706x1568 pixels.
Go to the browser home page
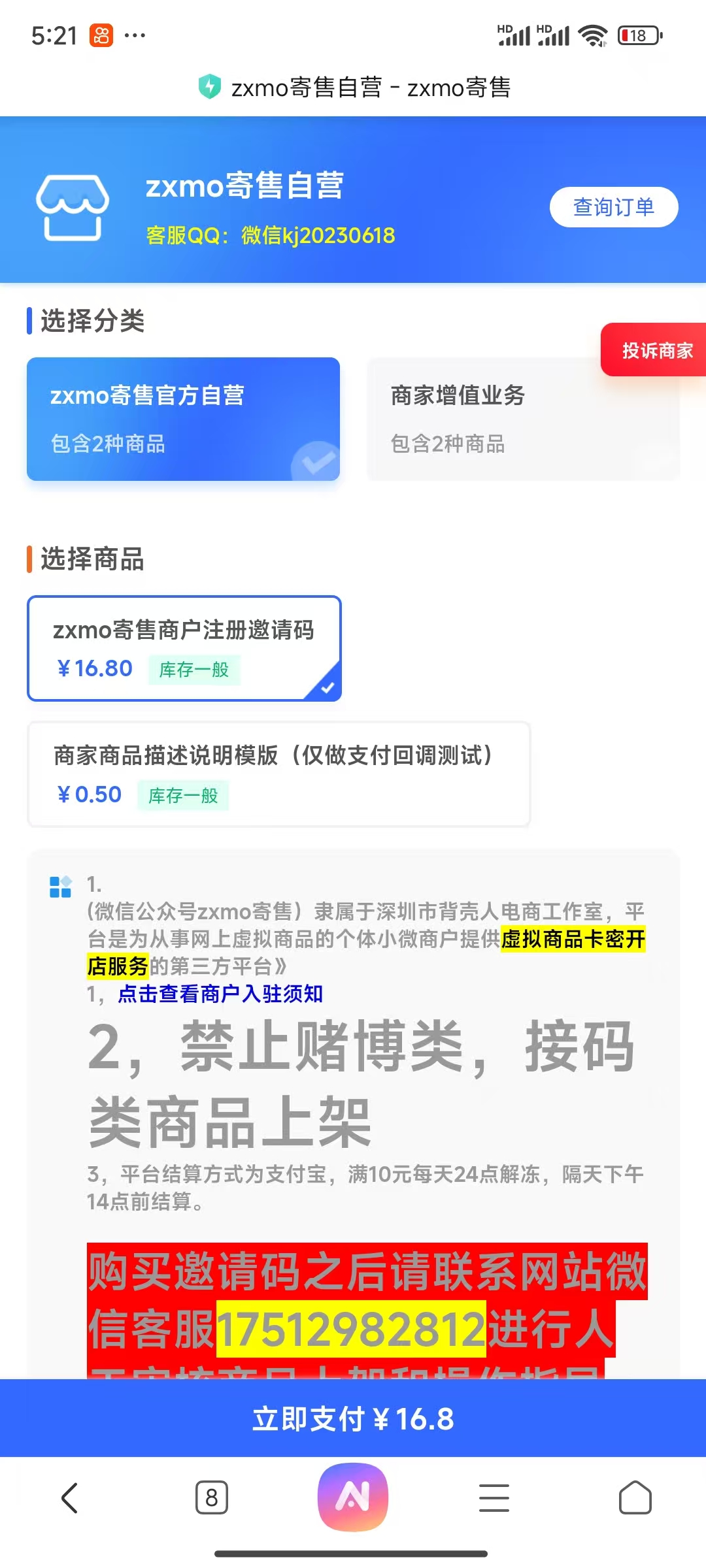point(635,1497)
